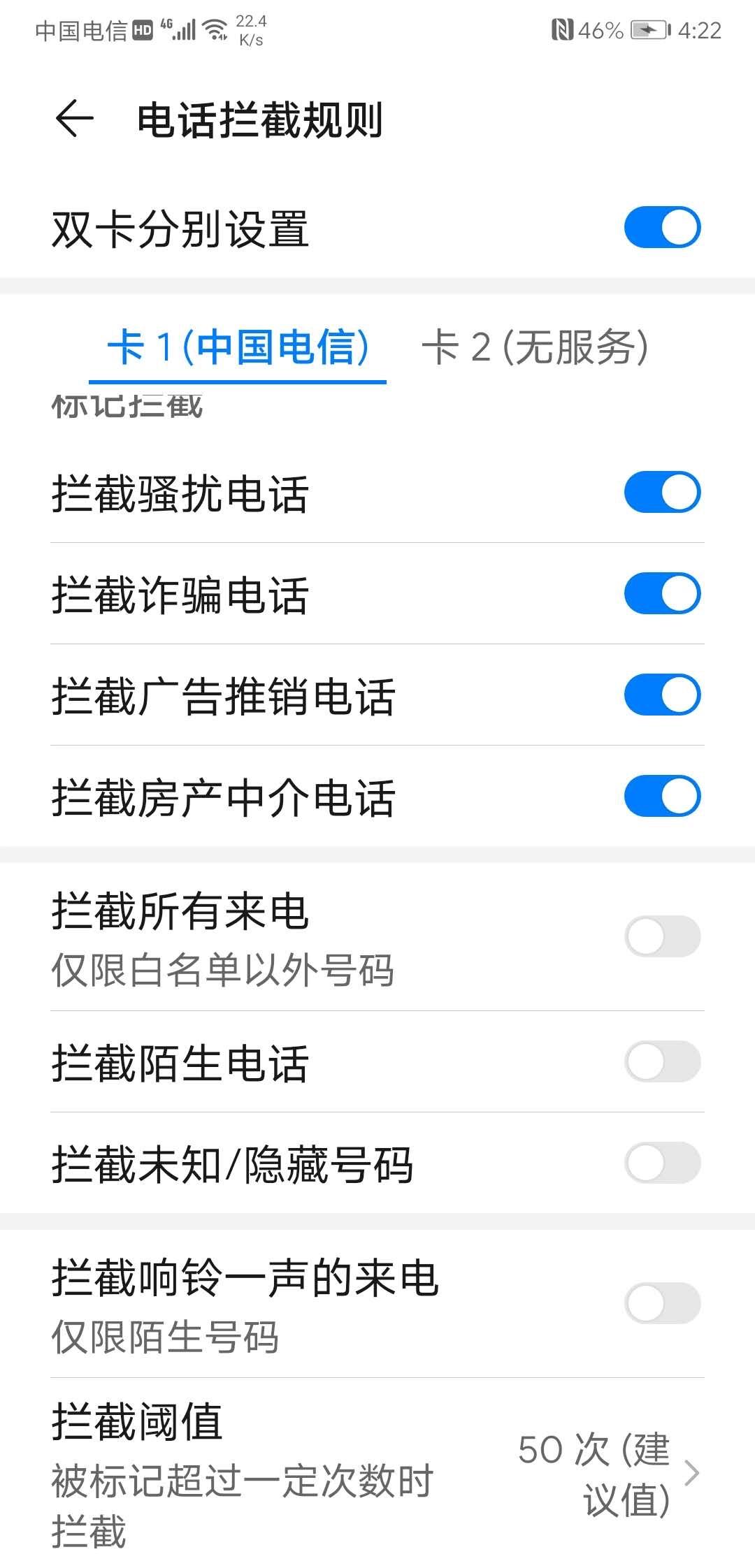This screenshot has width=755, height=1568.
Task: Expand the 拦截阈值 options with the chevron
Action: pos(691,1471)
